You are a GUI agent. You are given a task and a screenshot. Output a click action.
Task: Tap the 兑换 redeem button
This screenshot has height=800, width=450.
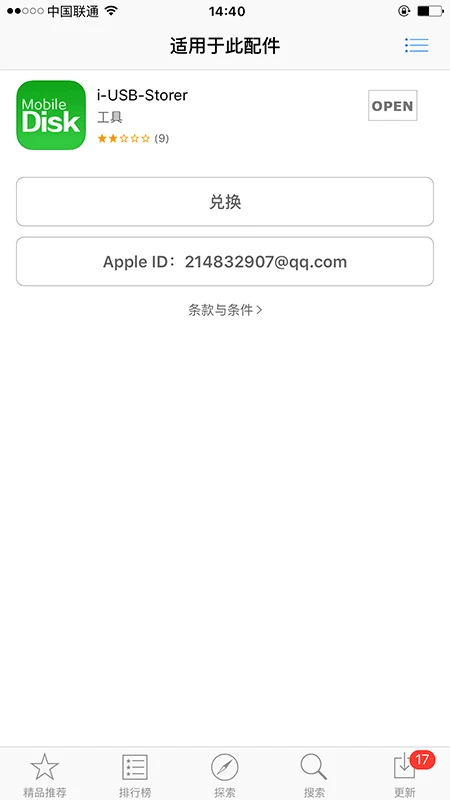[x=225, y=202]
